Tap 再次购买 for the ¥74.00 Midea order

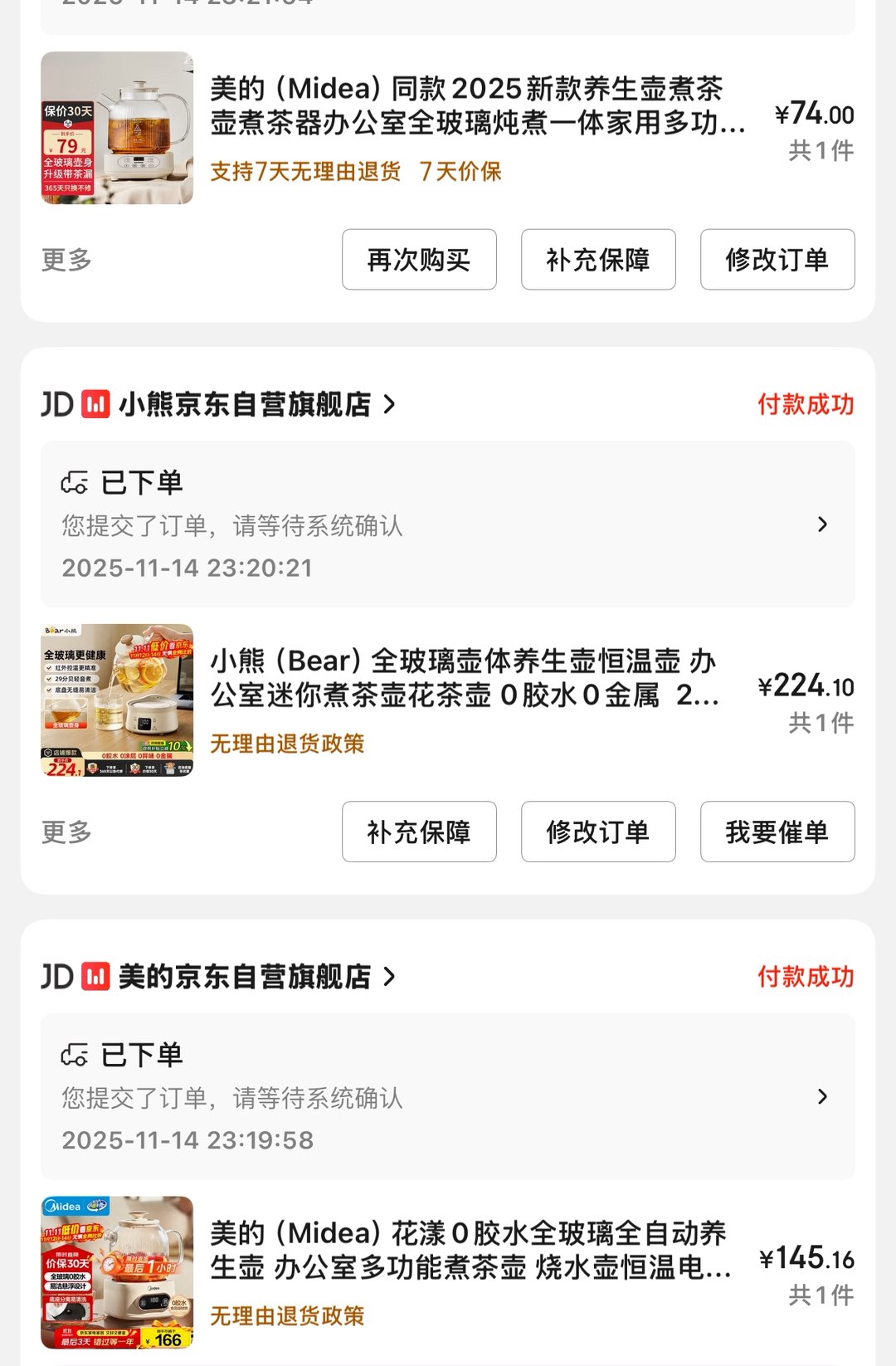pyautogui.click(x=419, y=260)
